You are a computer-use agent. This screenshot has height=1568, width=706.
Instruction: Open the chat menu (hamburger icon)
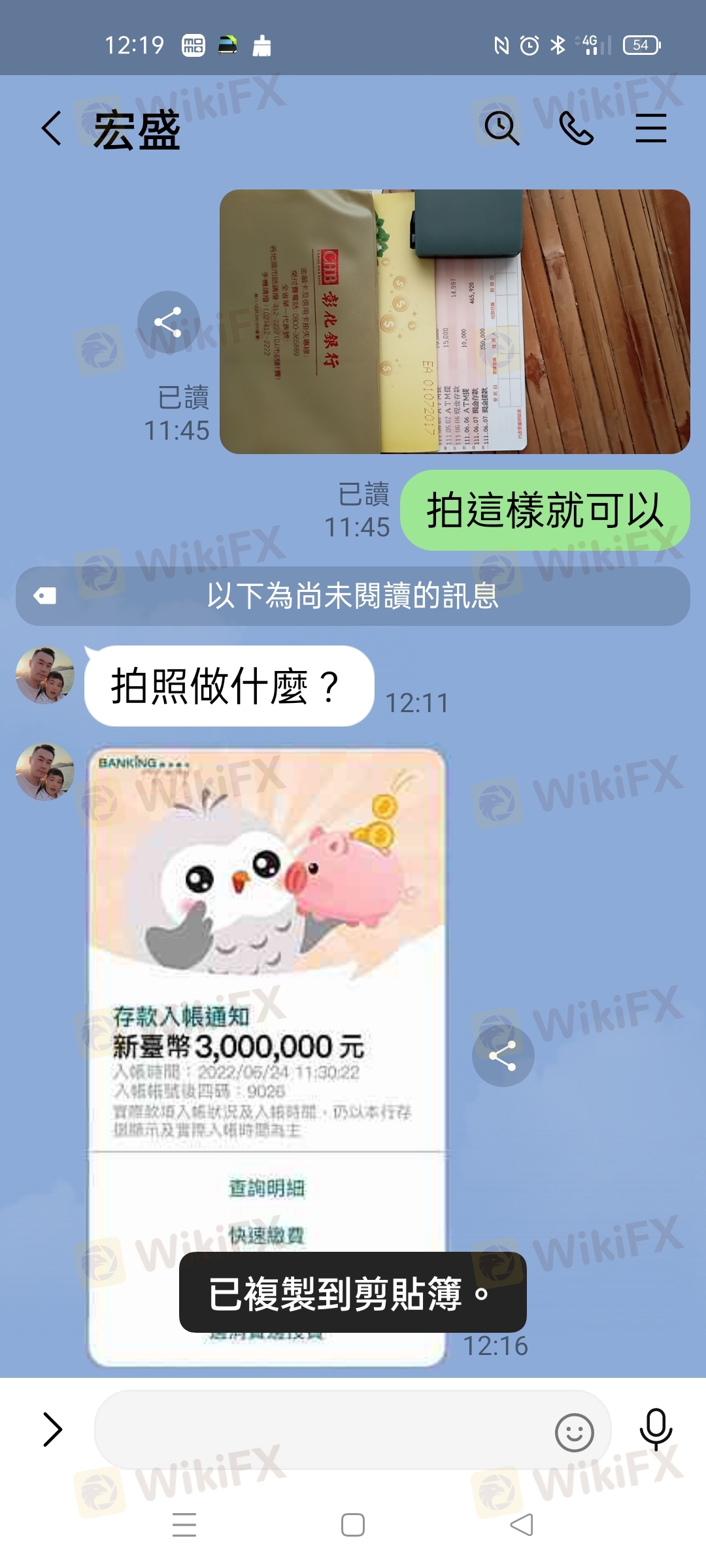pos(650,128)
